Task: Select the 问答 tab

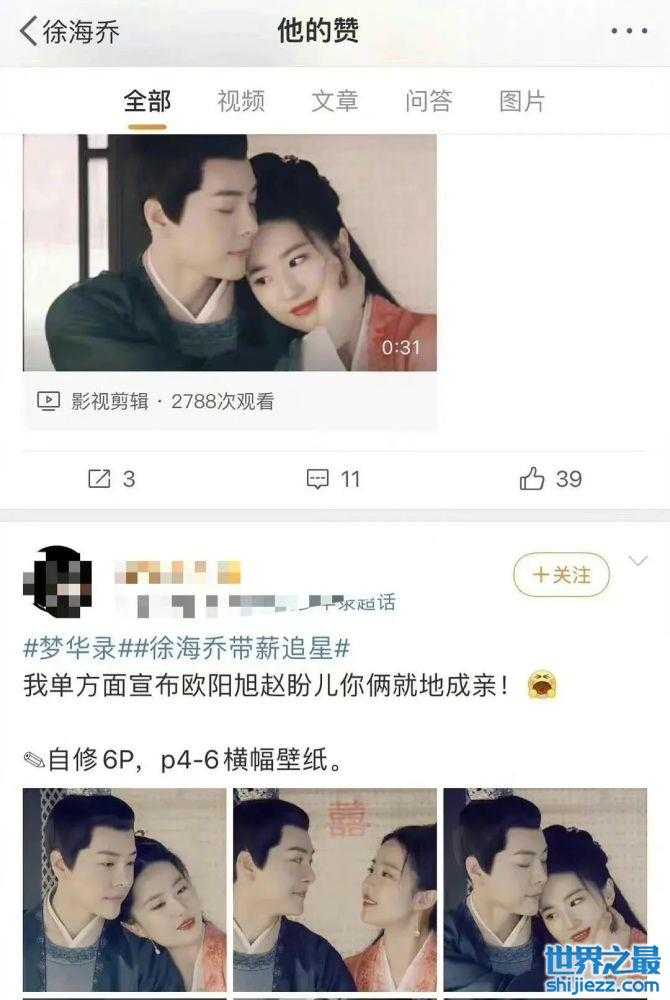Action: [429, 101]
